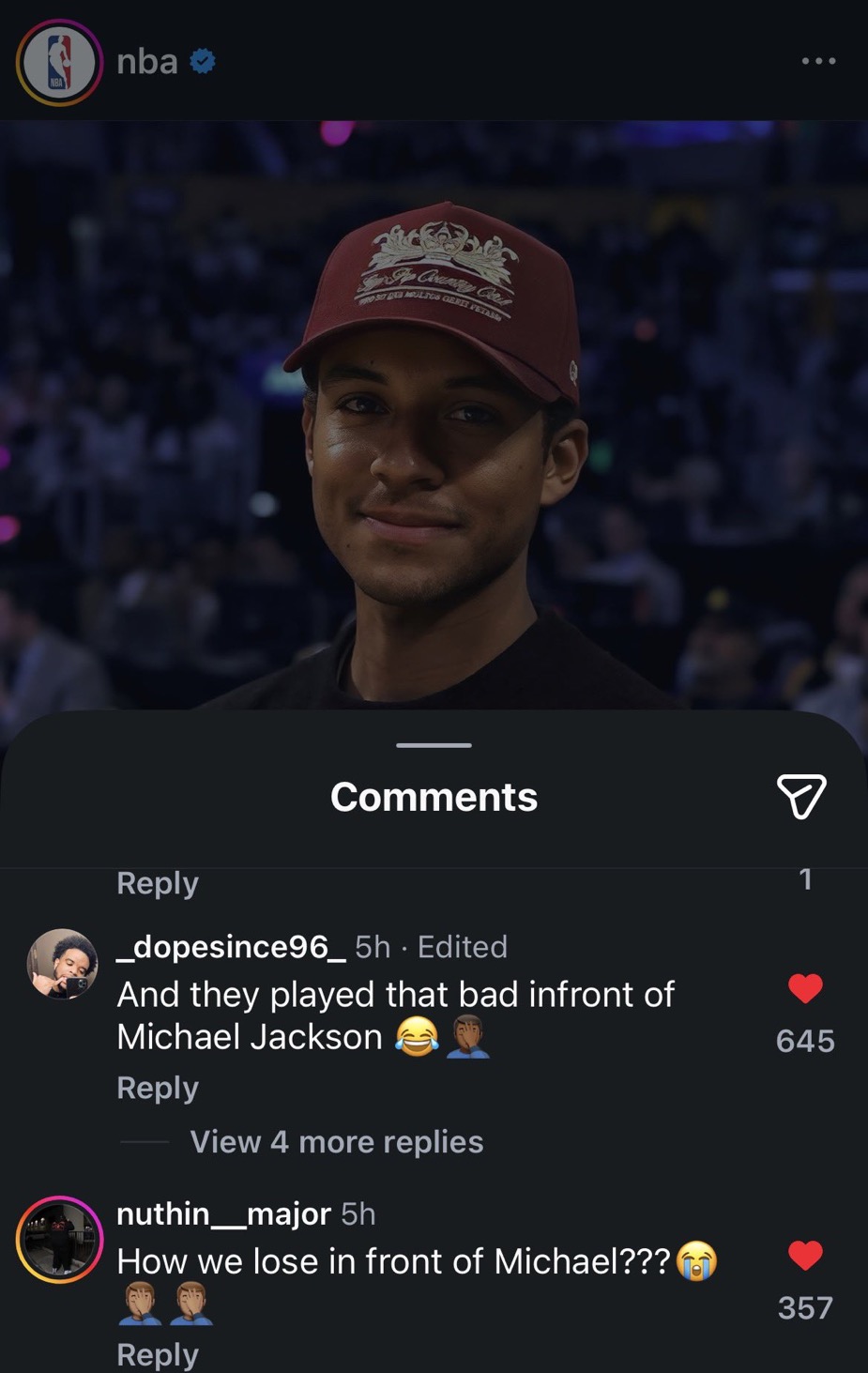868x1373 pixels.
Task: Reply to nuthin__major's comment
Action: click(x=158, y=1354)
